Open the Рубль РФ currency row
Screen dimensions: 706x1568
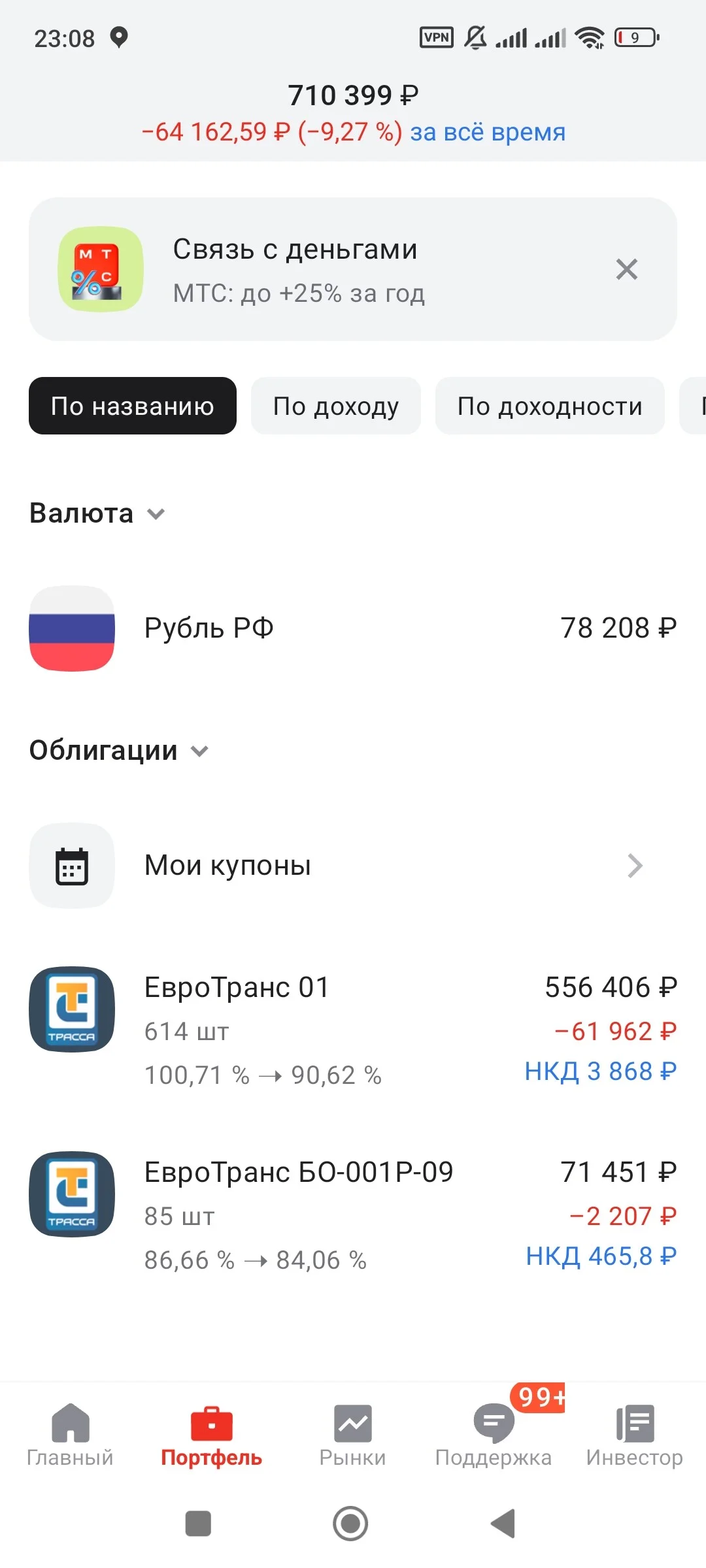click(x=353, y=628)
